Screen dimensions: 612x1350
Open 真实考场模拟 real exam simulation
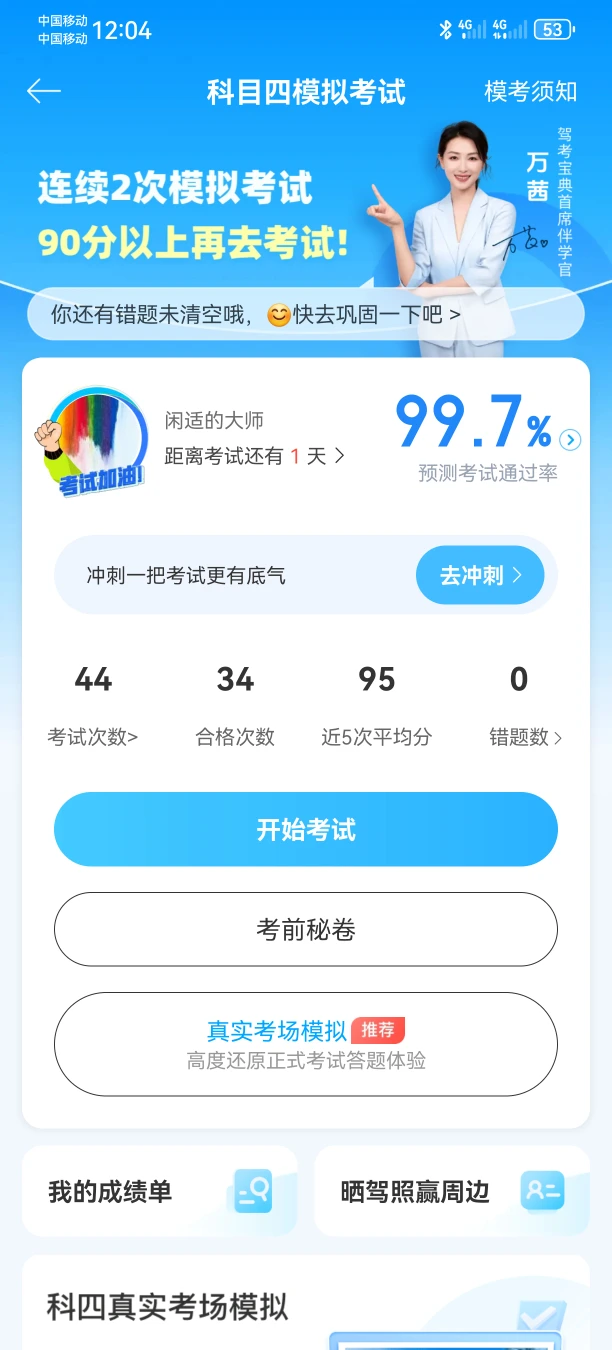pos(305,1044)
